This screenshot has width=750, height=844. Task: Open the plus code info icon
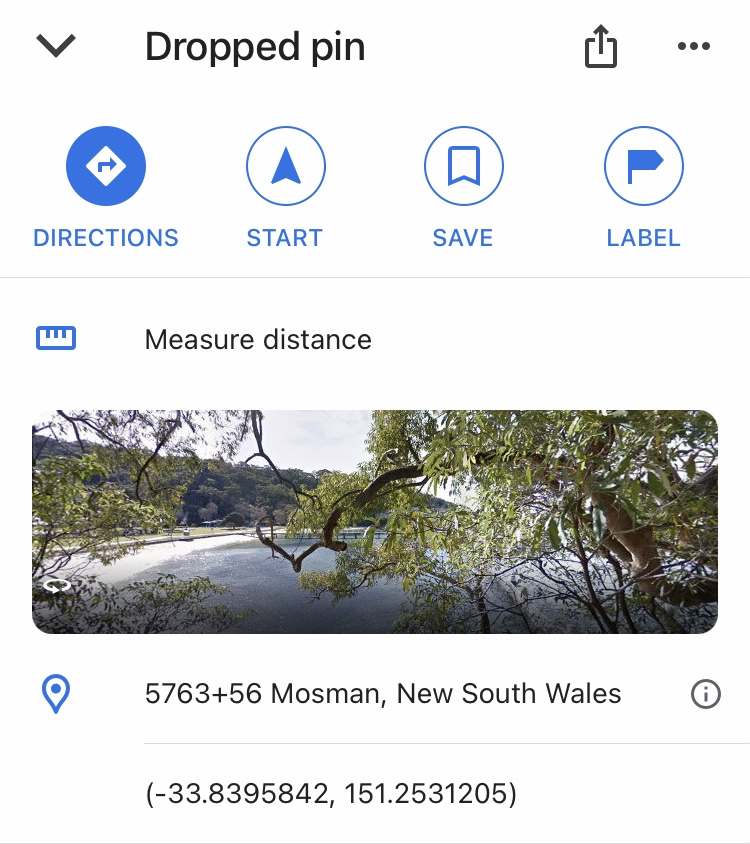706,694
